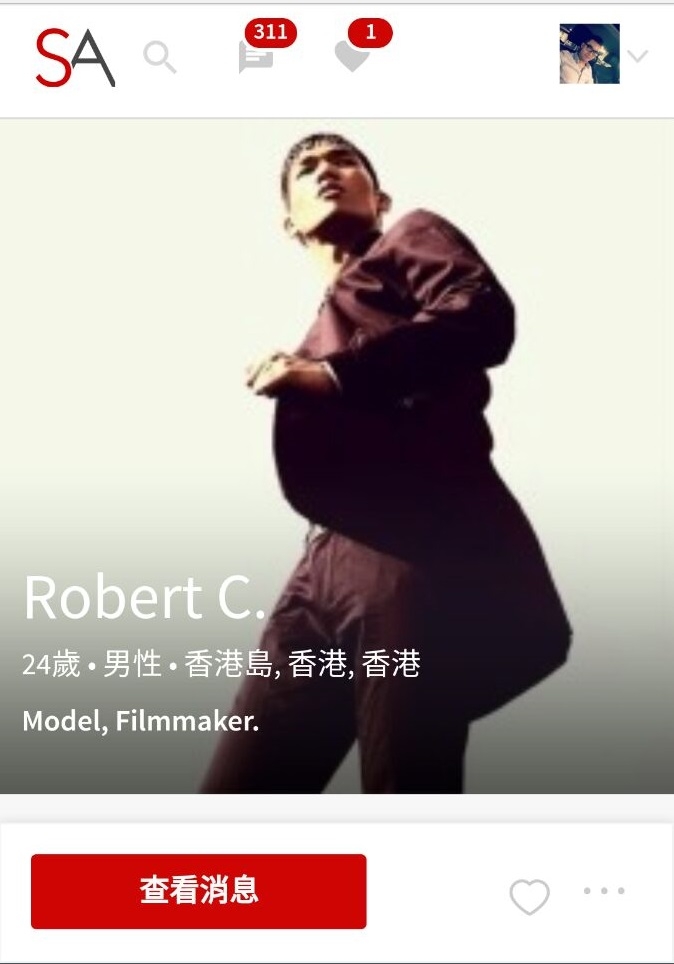Expand the account menu by the avatar
The height and width of the screenshot is (964, 674).
pos(637,56)
